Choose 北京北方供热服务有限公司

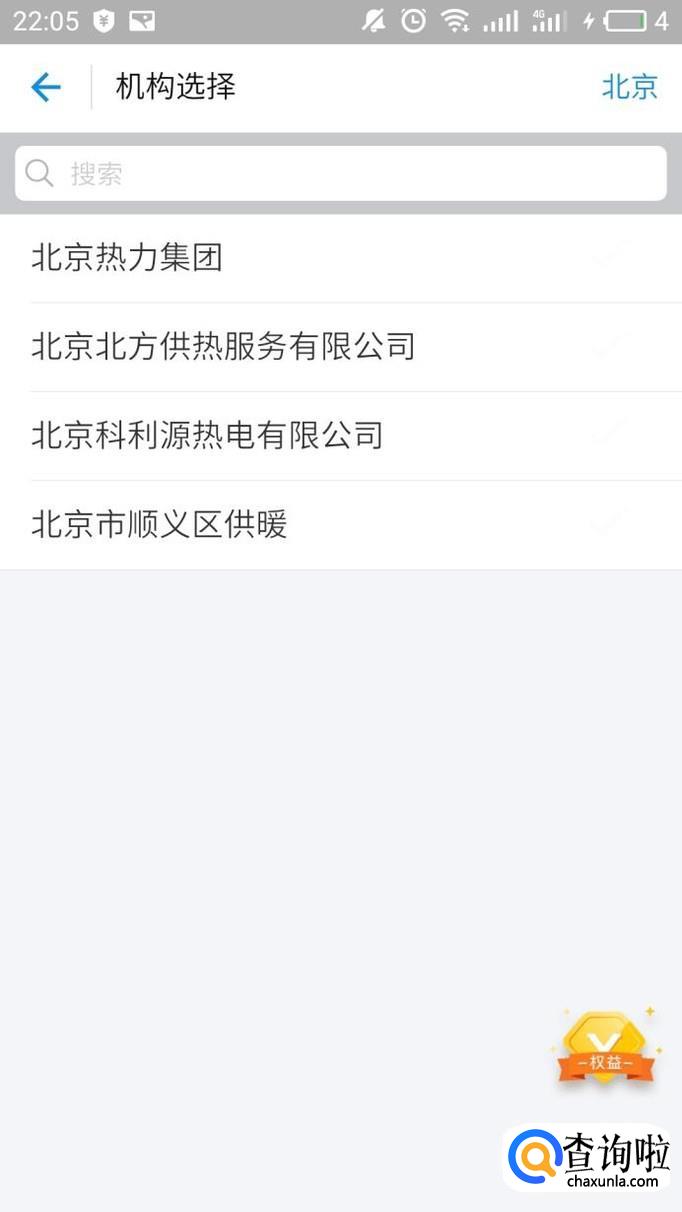340,347
